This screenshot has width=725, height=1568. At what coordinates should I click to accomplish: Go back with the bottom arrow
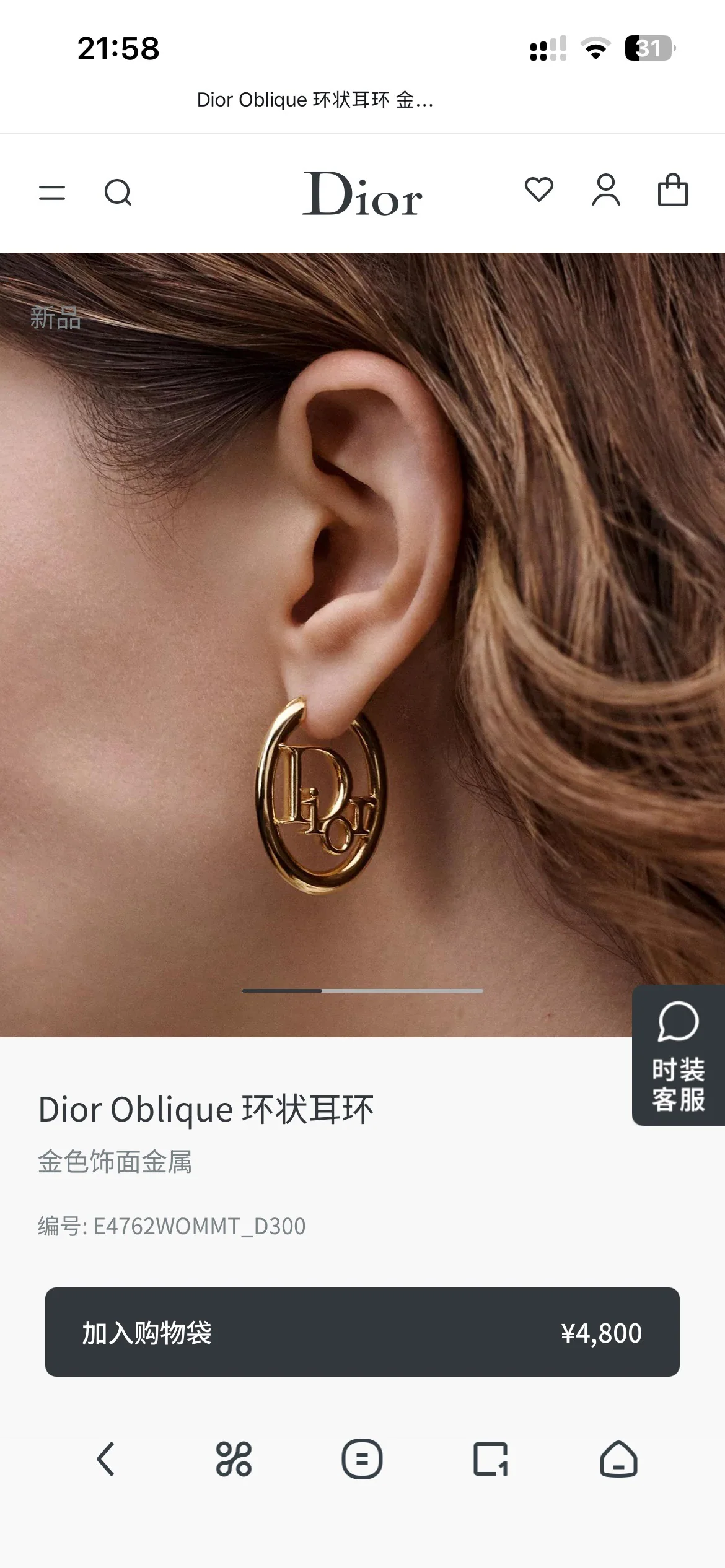click(x=106, y=1459)
